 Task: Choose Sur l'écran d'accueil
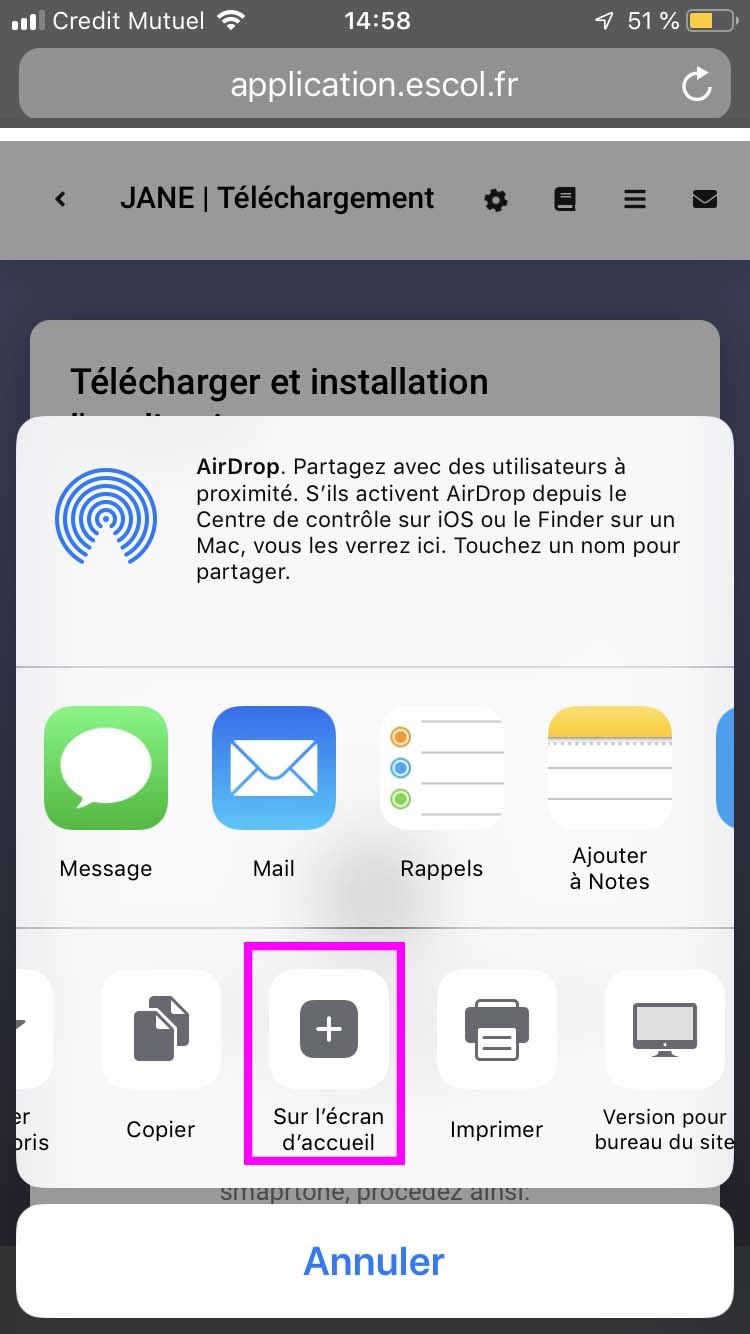click(329, 1029)
